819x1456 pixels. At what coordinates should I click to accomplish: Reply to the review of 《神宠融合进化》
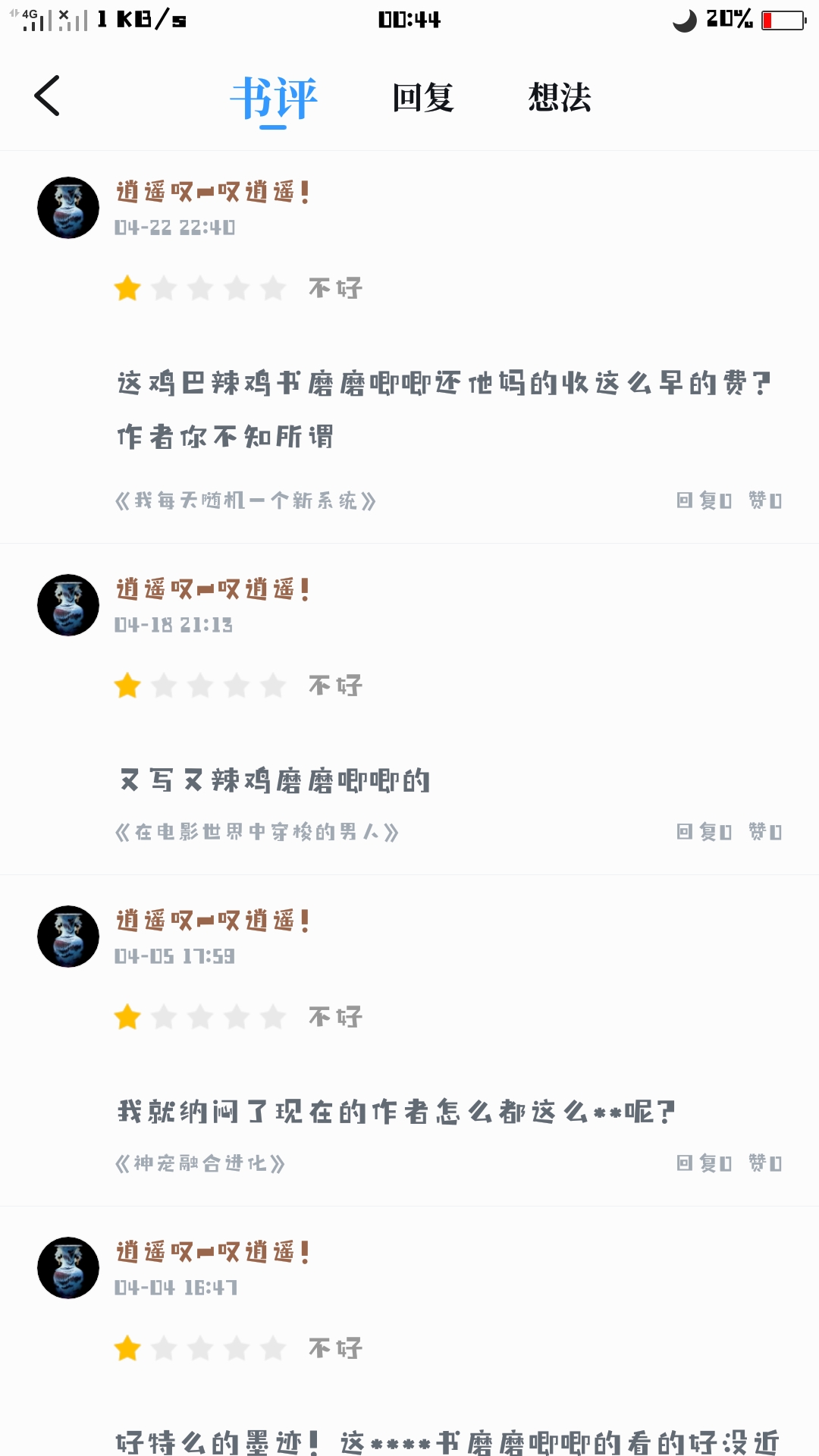[704, 1163]
